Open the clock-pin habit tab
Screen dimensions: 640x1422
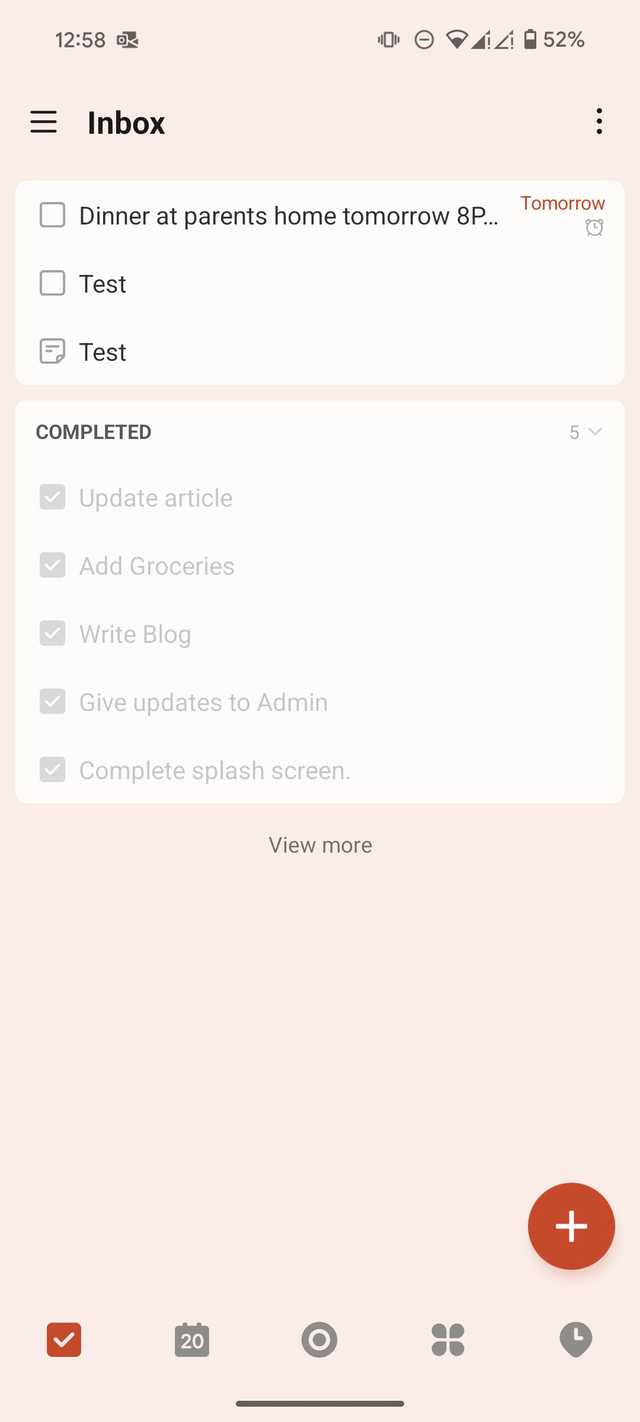(x=575, y=1339)
